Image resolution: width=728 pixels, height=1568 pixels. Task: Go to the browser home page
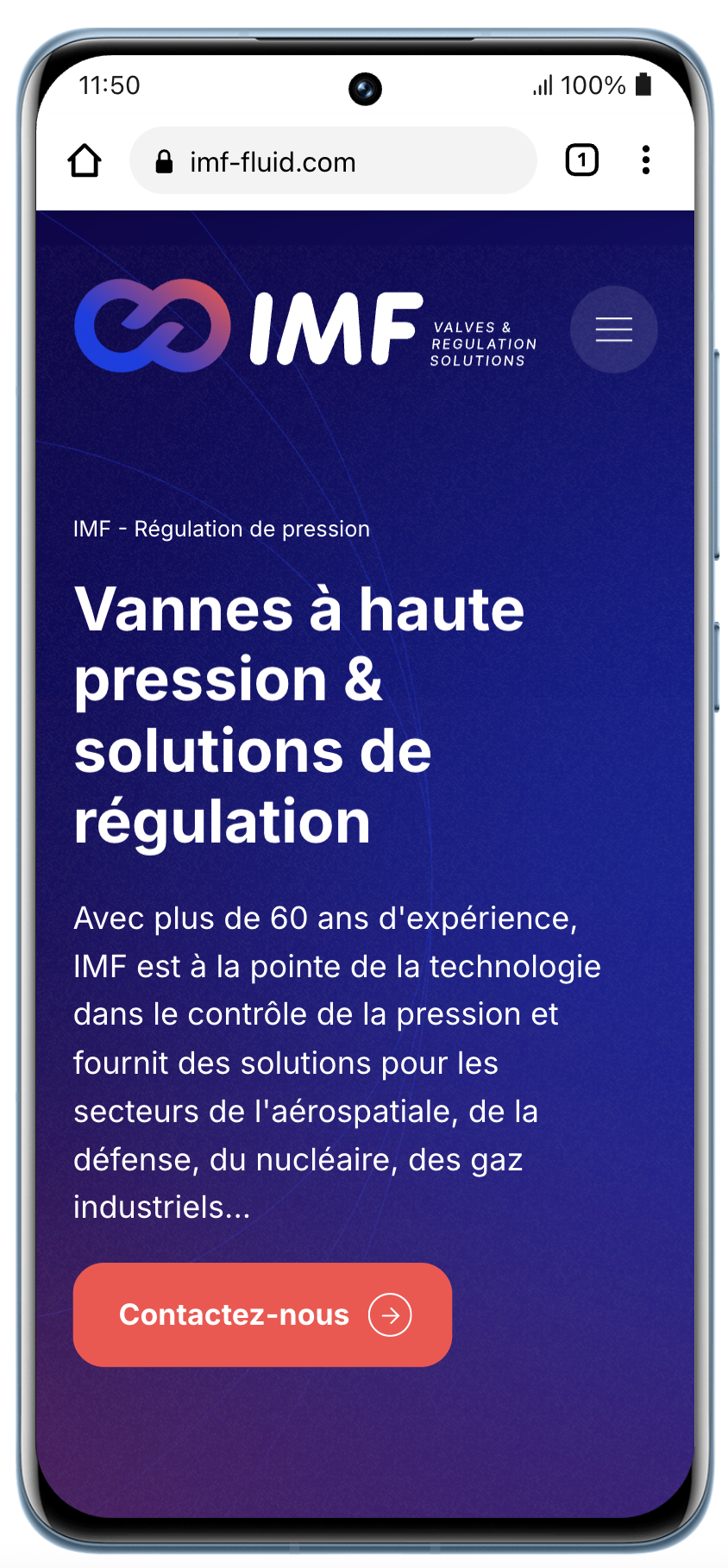pos(85,160)
